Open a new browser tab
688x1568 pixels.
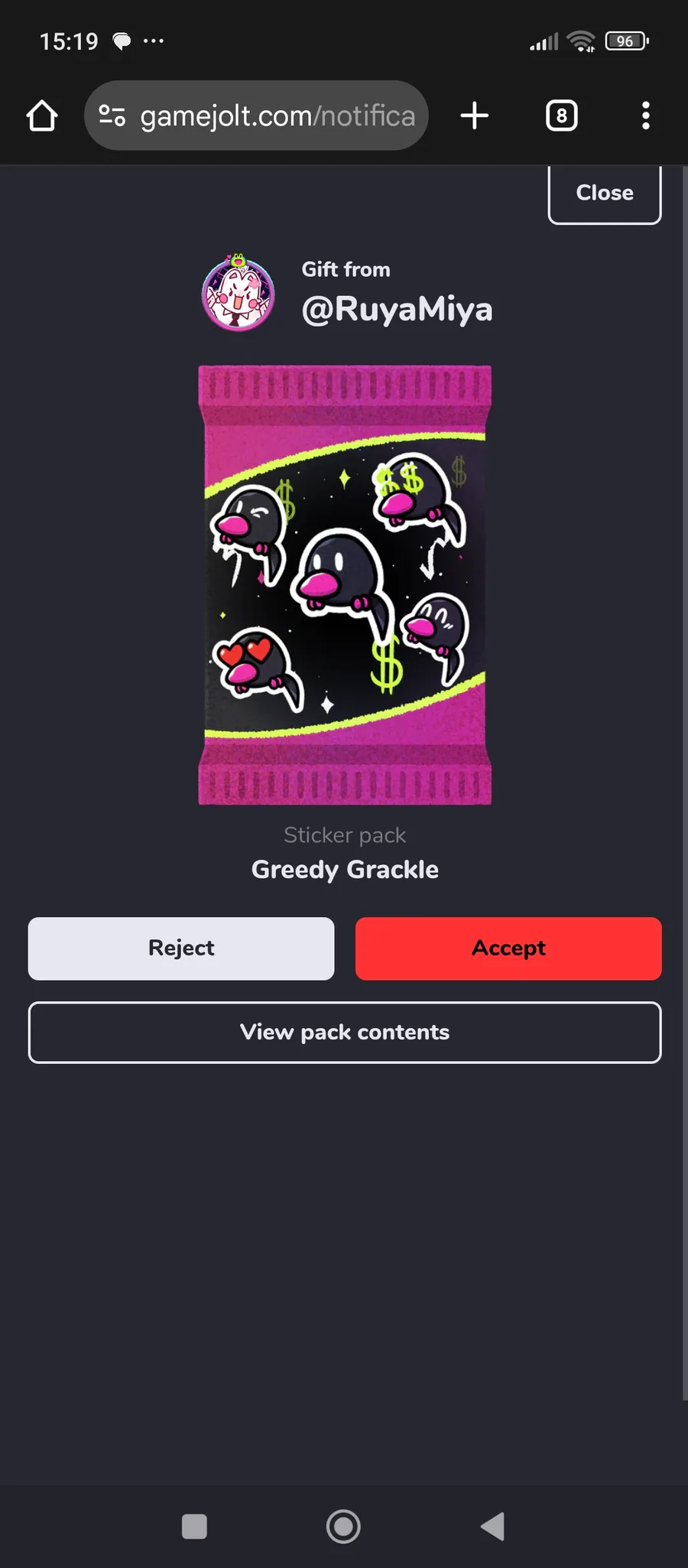(x=475, y=116)
